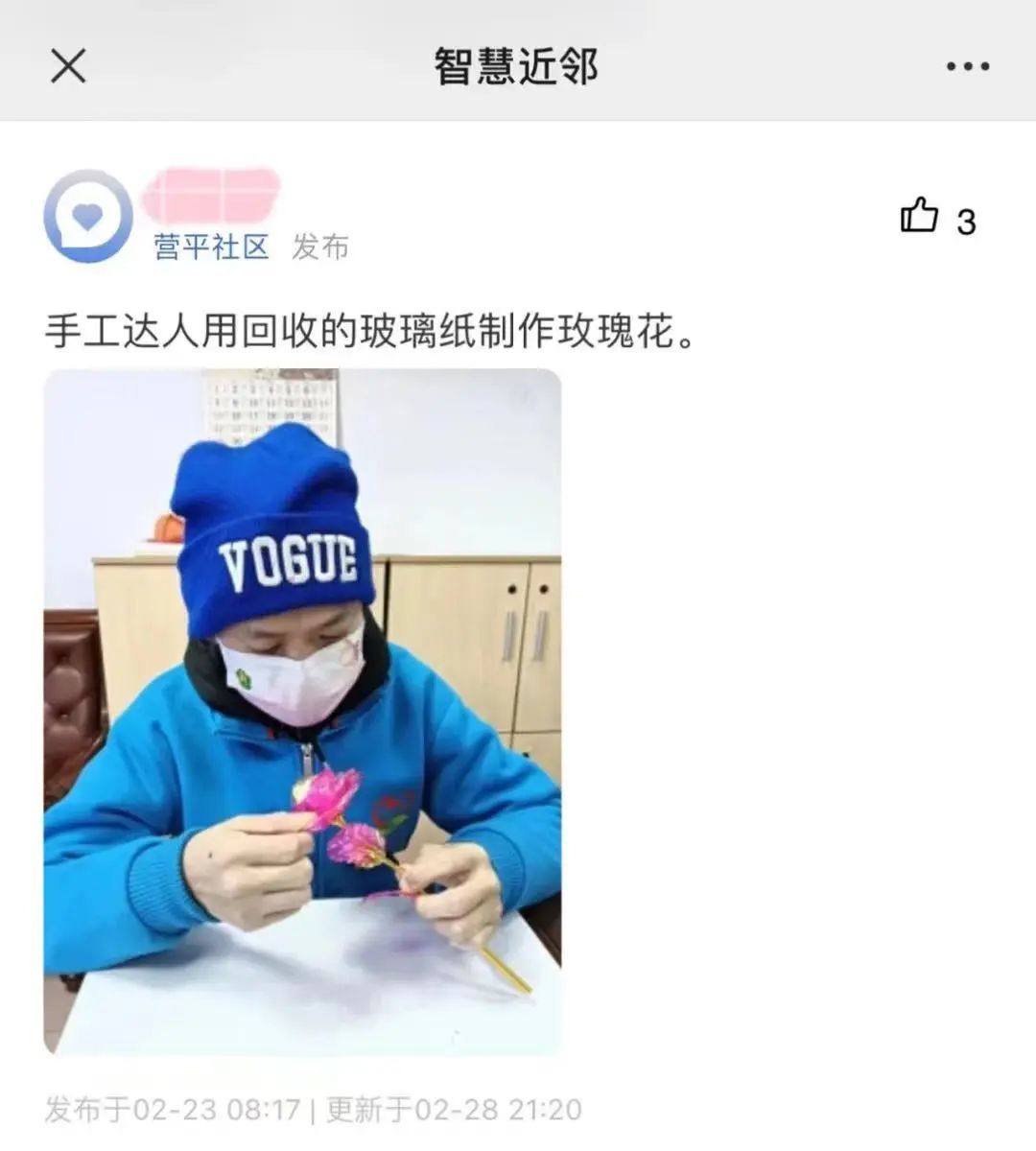This screenshot has height=1151, width=1036.
Task: Open the 营平社区 community link
Action: (x=211, y=247)
